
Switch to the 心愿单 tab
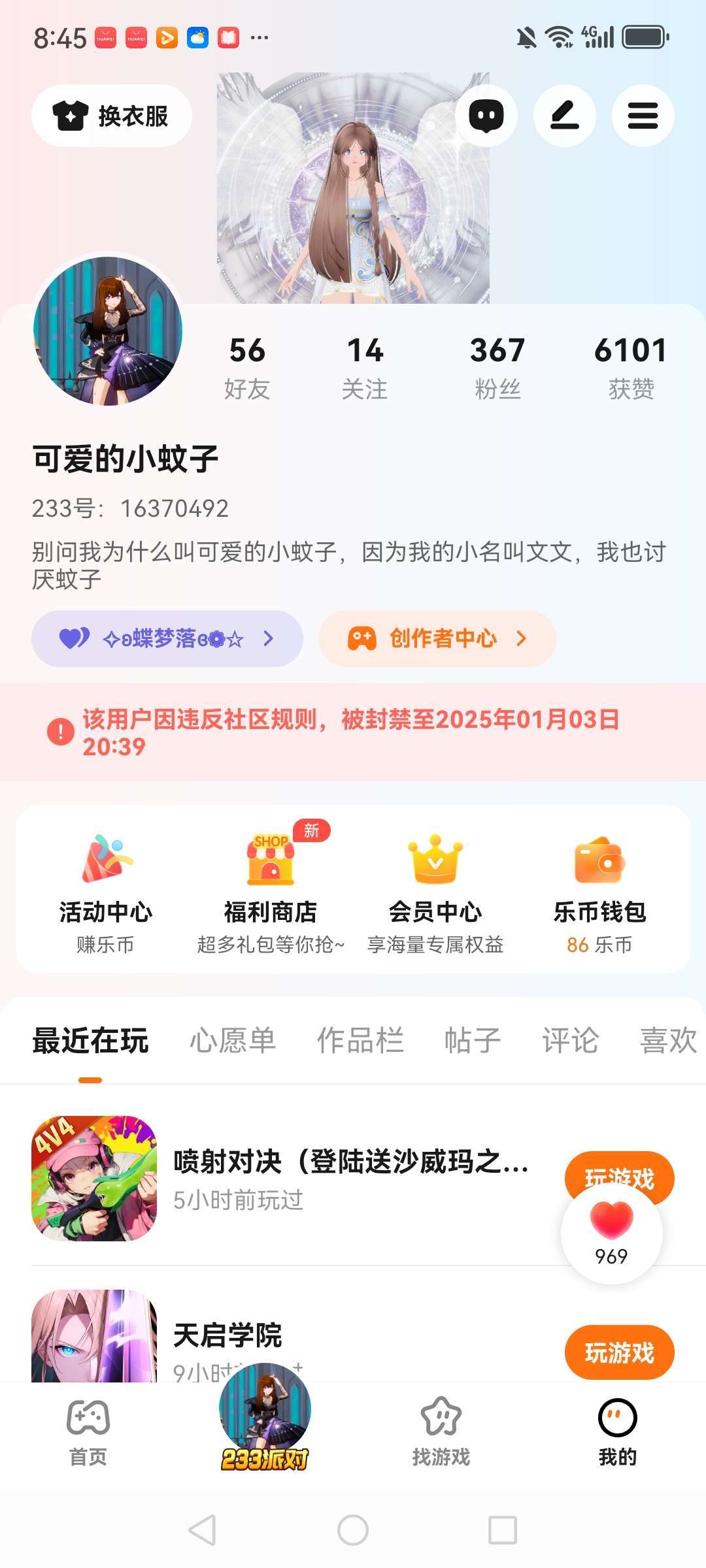click(x=233, y=1040)
